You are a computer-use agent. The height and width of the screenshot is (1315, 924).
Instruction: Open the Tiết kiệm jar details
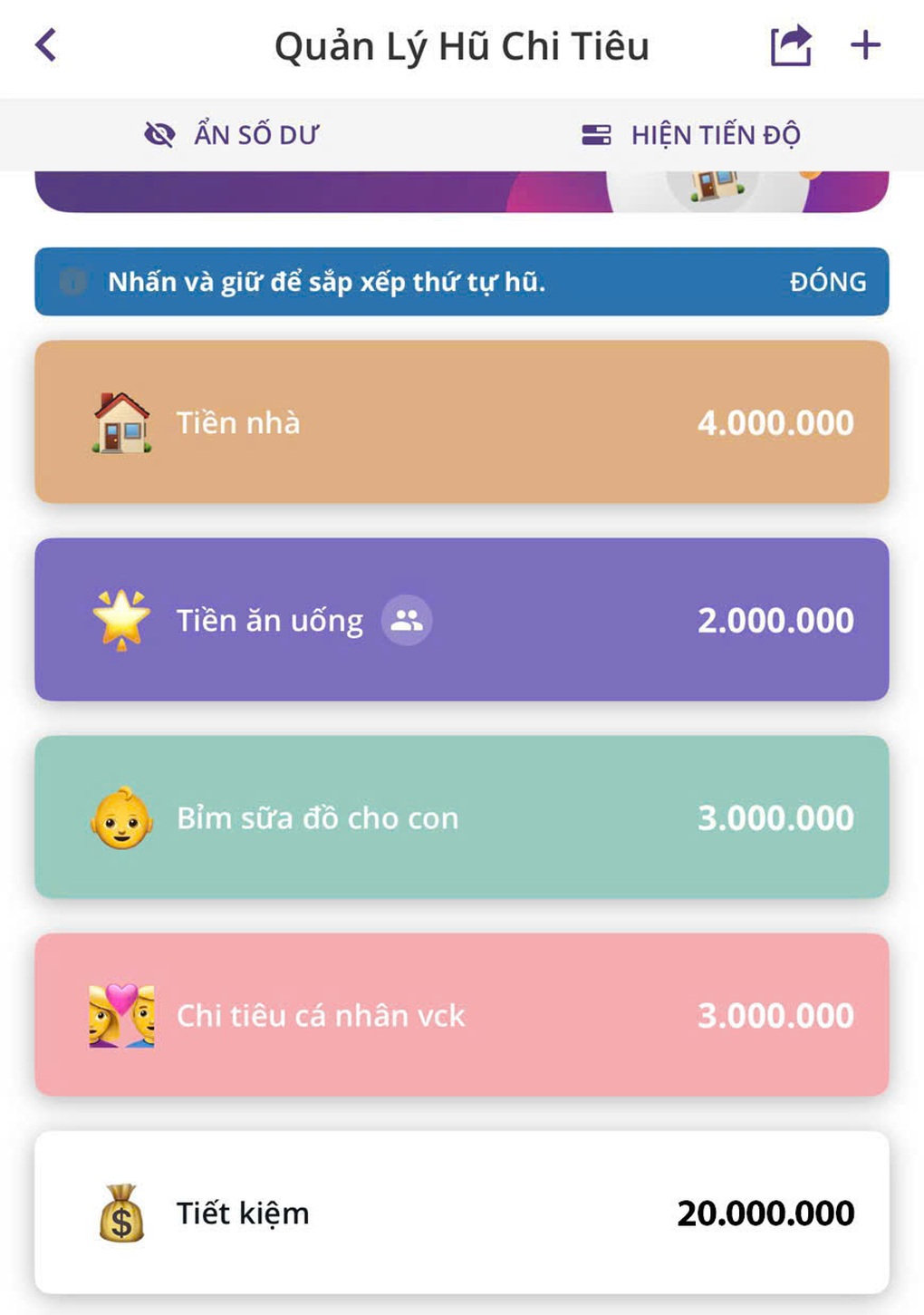coord(462,1212)
